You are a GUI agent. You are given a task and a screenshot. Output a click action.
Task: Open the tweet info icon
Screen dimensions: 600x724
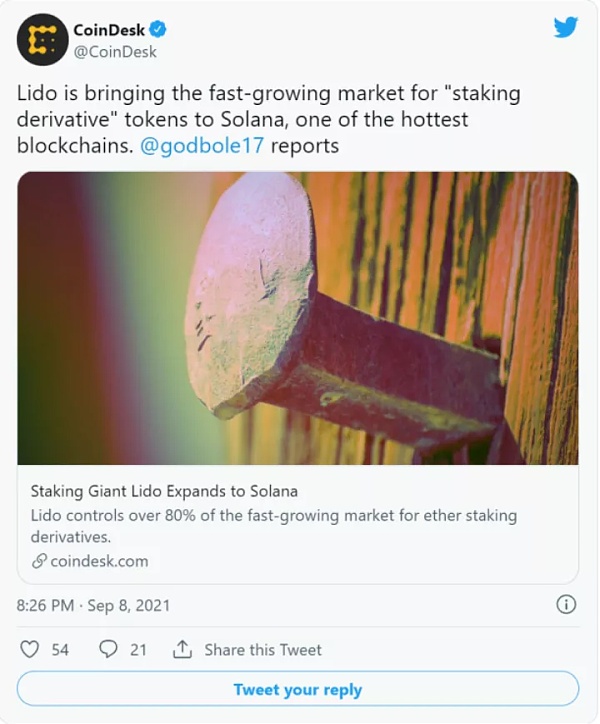[565, 605]
